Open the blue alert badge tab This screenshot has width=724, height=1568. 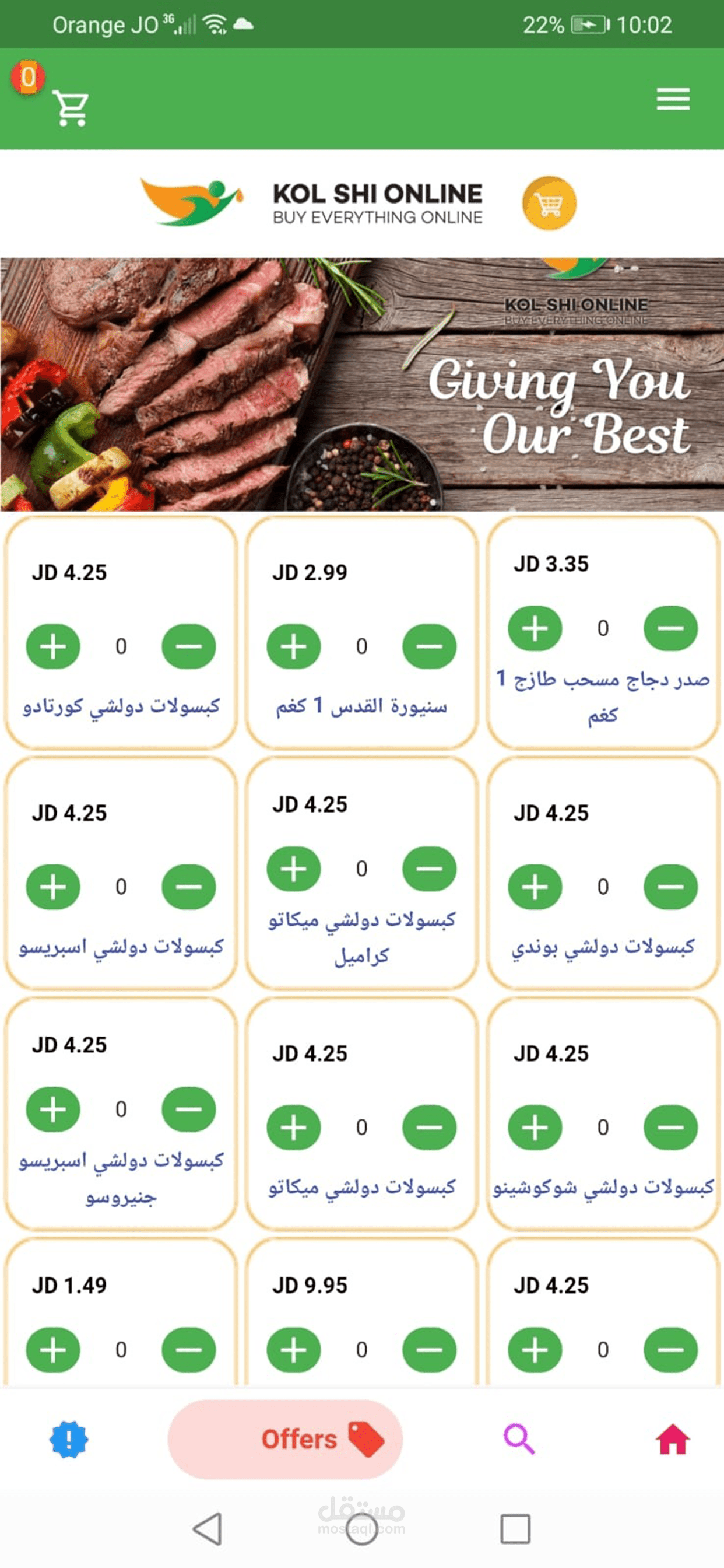pos(69,1439)
